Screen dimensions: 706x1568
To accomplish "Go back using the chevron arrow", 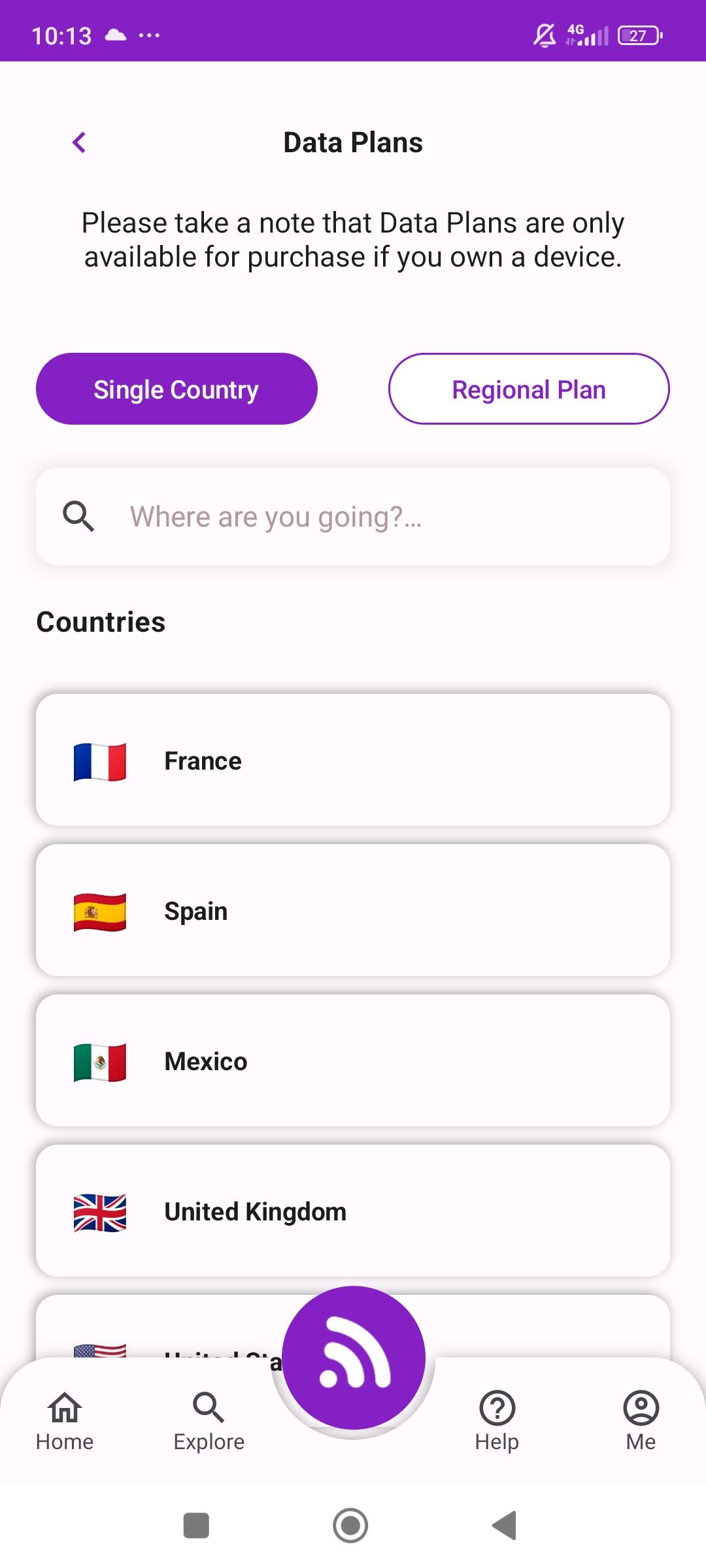I will [x=79, y=142].
